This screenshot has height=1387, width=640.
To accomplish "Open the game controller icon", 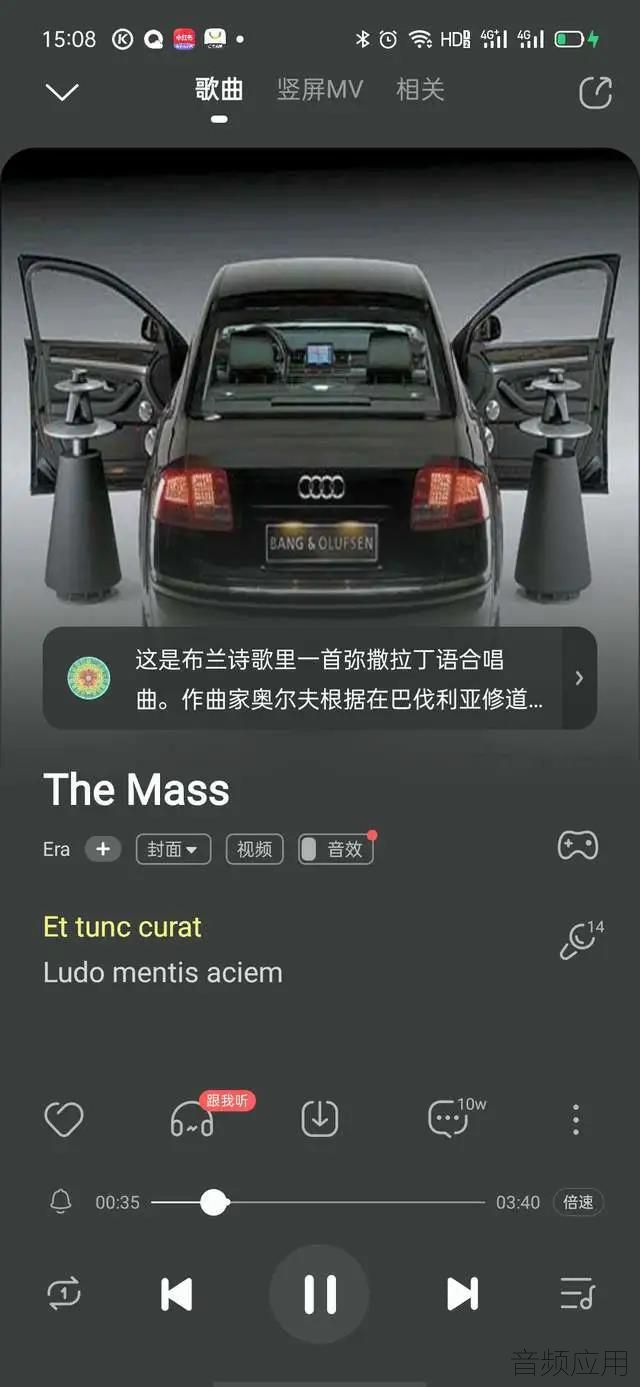I will [577, 846].
